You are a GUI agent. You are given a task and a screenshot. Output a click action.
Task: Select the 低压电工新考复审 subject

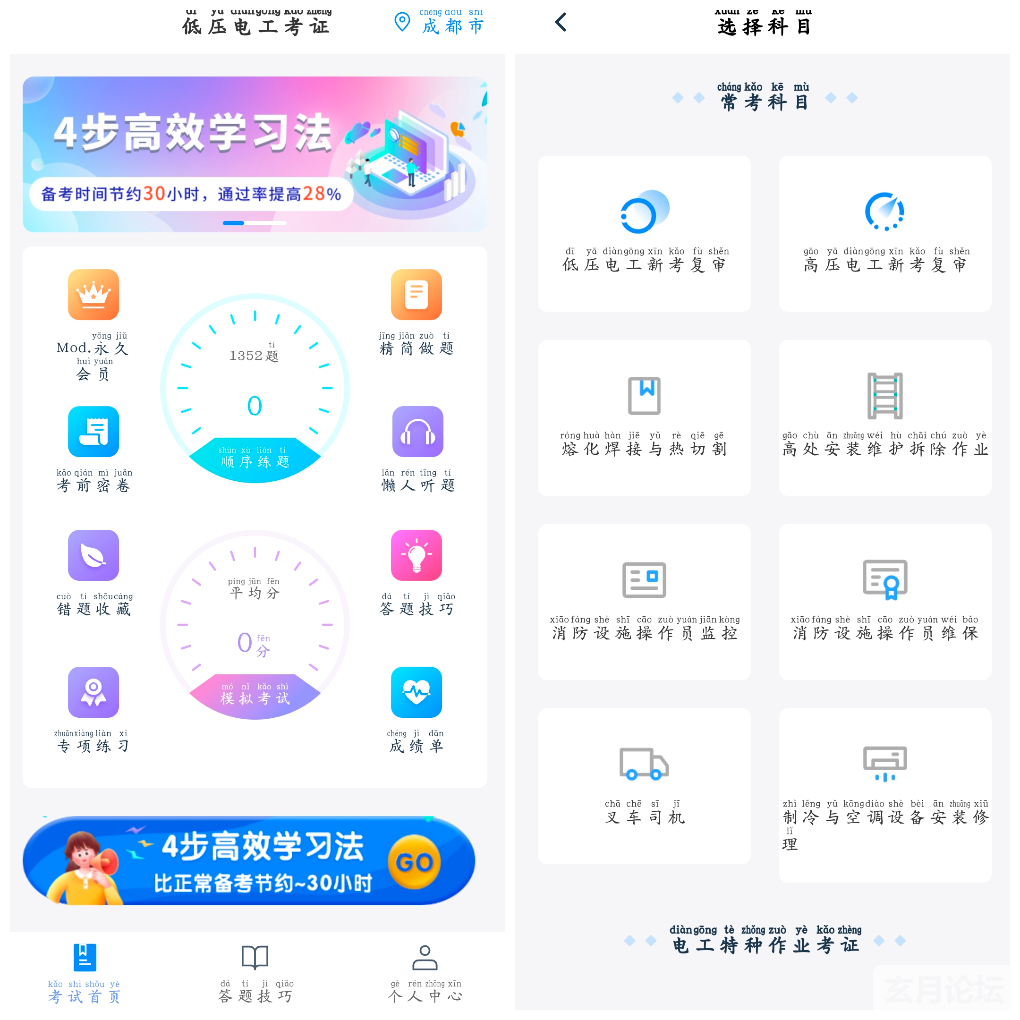coord(644,234)
